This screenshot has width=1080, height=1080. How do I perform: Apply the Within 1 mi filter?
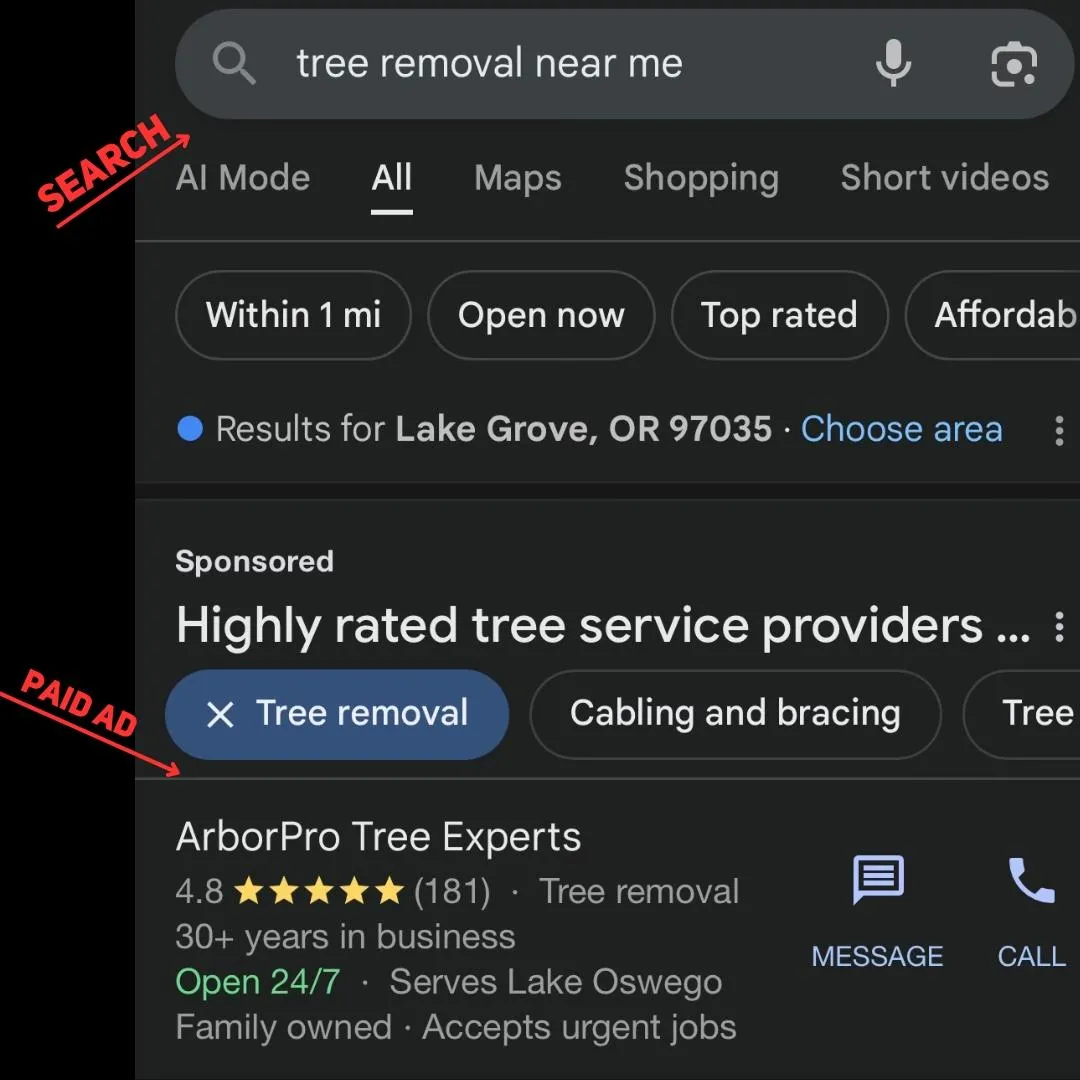pyautogui.click(x=293, y=315)
